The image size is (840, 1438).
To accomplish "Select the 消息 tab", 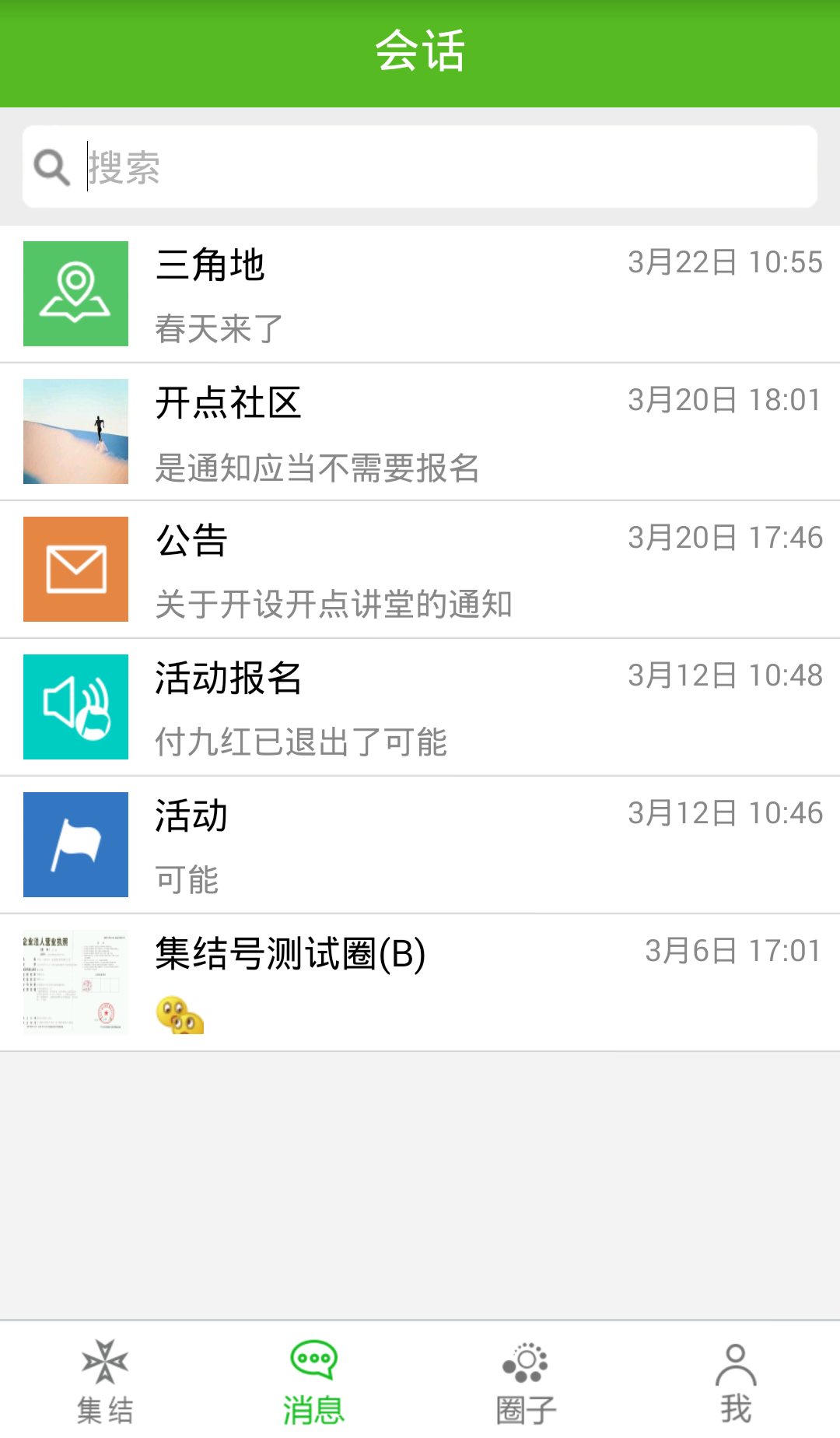I will click(313, 1381).
